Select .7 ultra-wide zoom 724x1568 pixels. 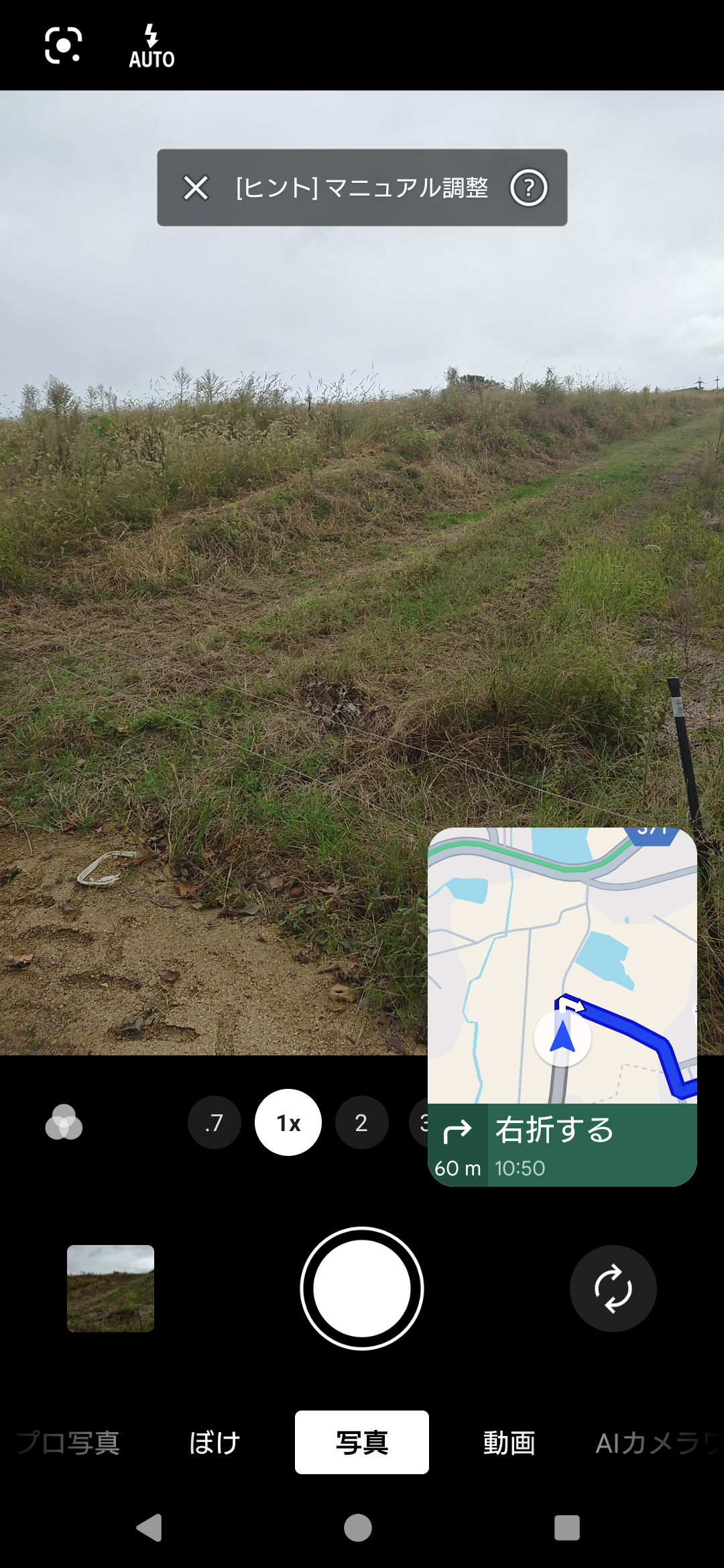(x=215, y=1122)
